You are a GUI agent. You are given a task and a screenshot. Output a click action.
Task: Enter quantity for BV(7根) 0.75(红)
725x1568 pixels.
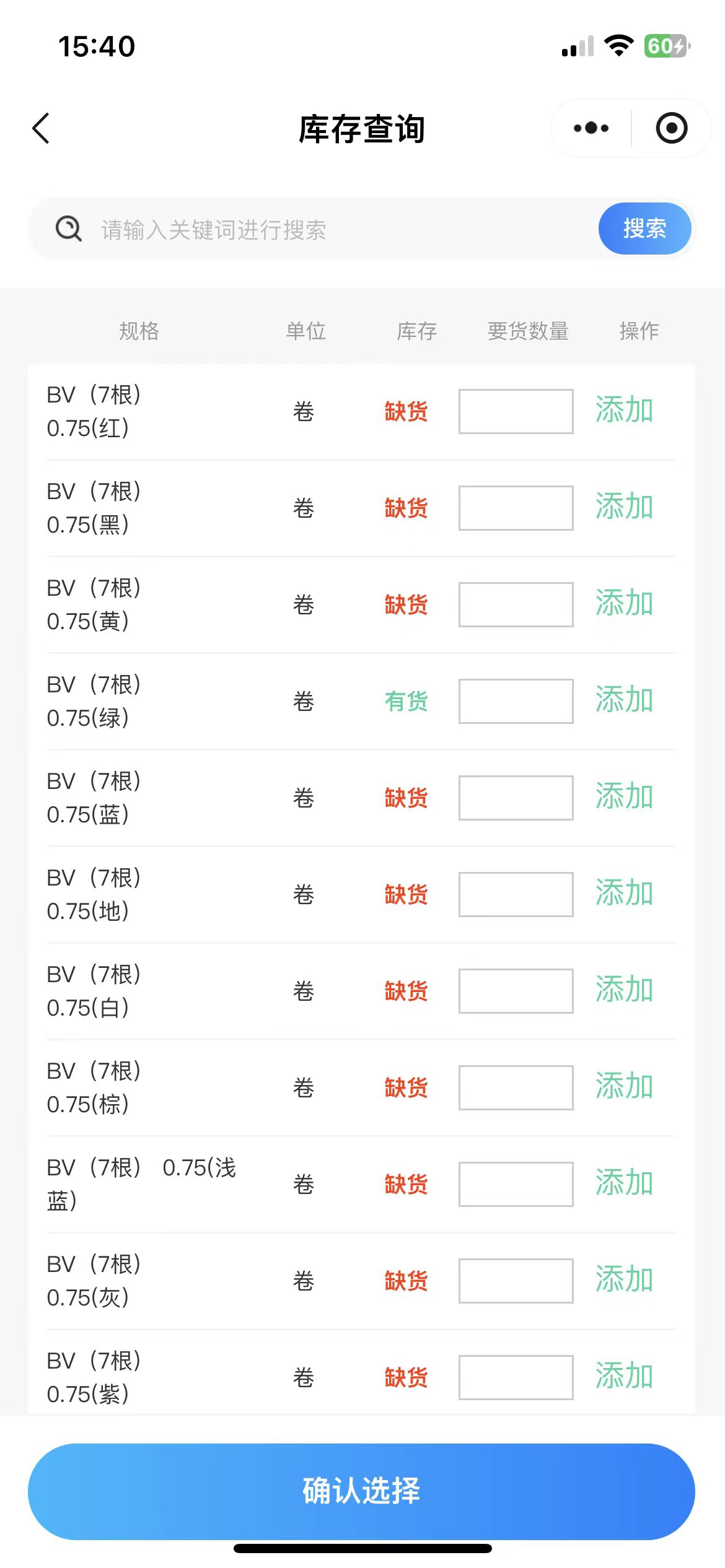tap(516, 411)
